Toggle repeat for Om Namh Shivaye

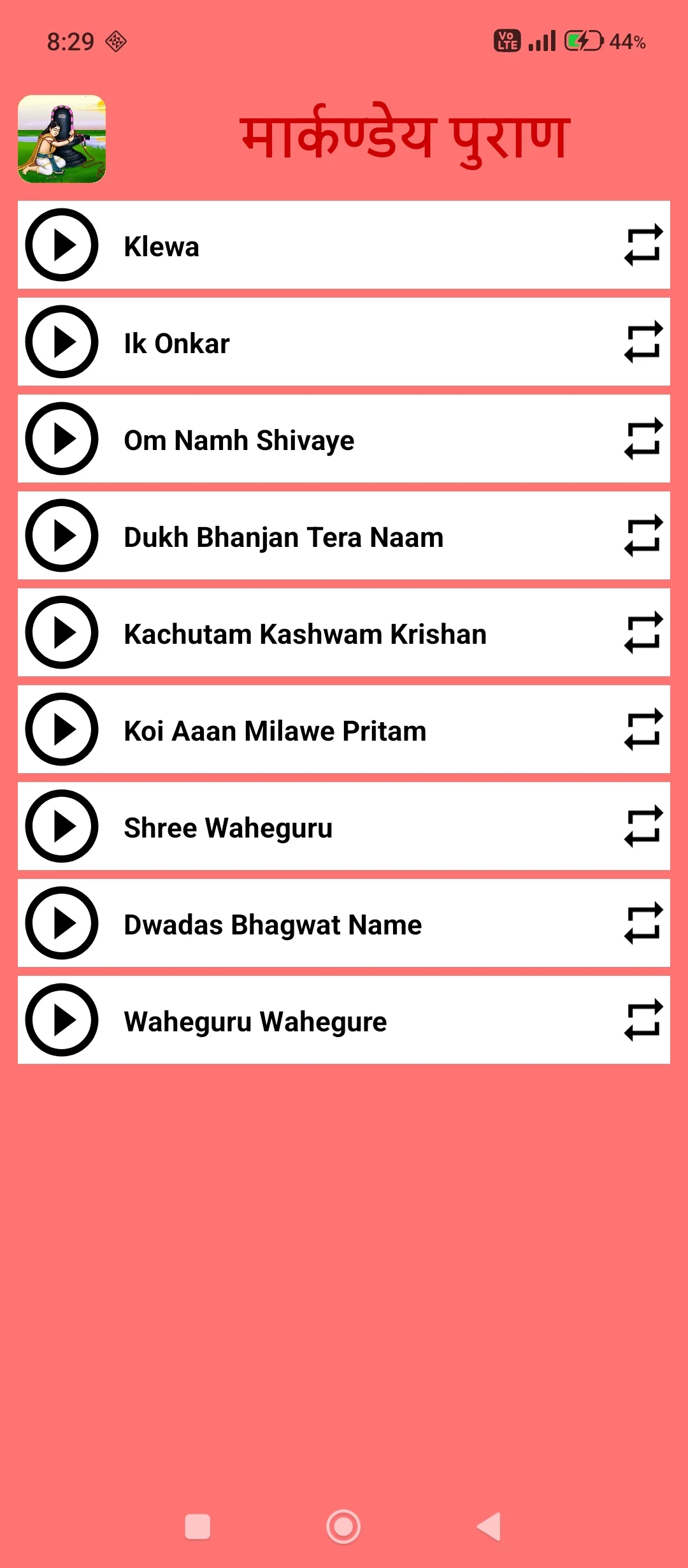(643, 439)
